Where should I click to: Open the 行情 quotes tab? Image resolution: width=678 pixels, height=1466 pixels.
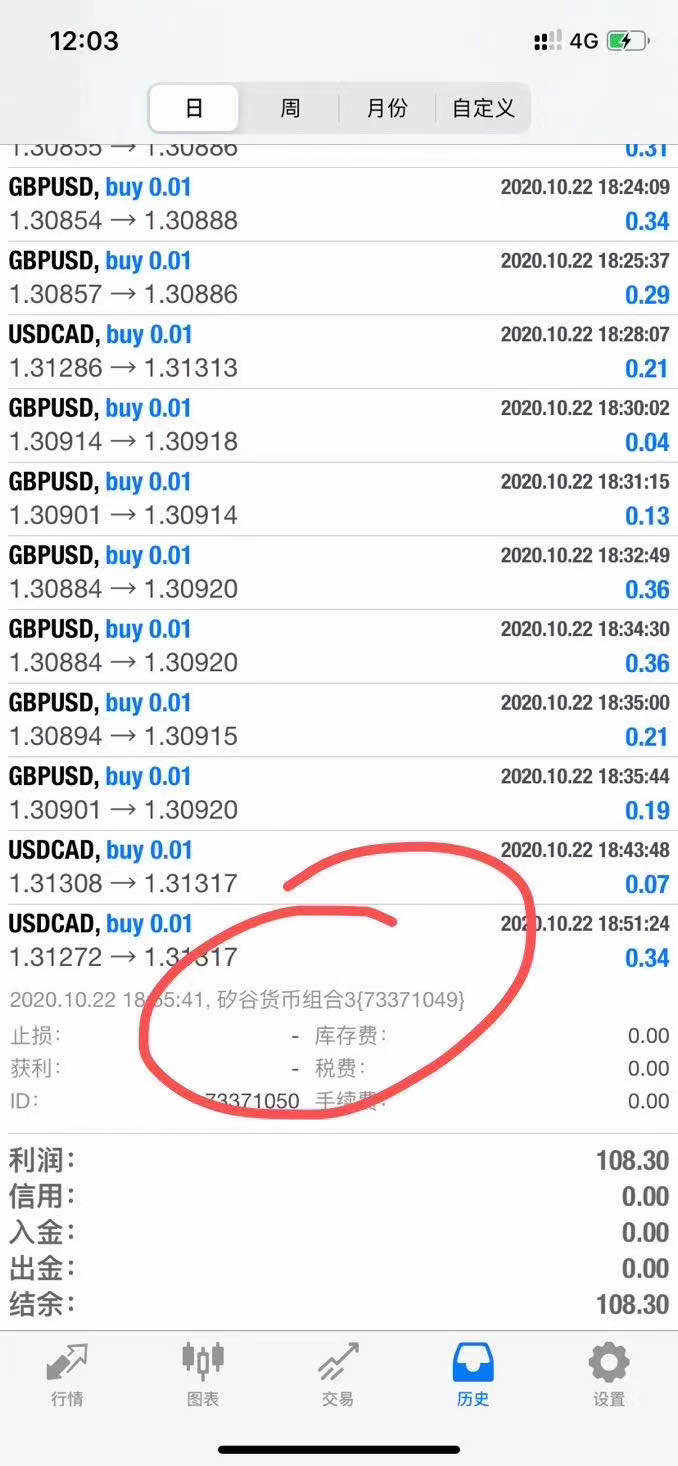click(67, 1375)
